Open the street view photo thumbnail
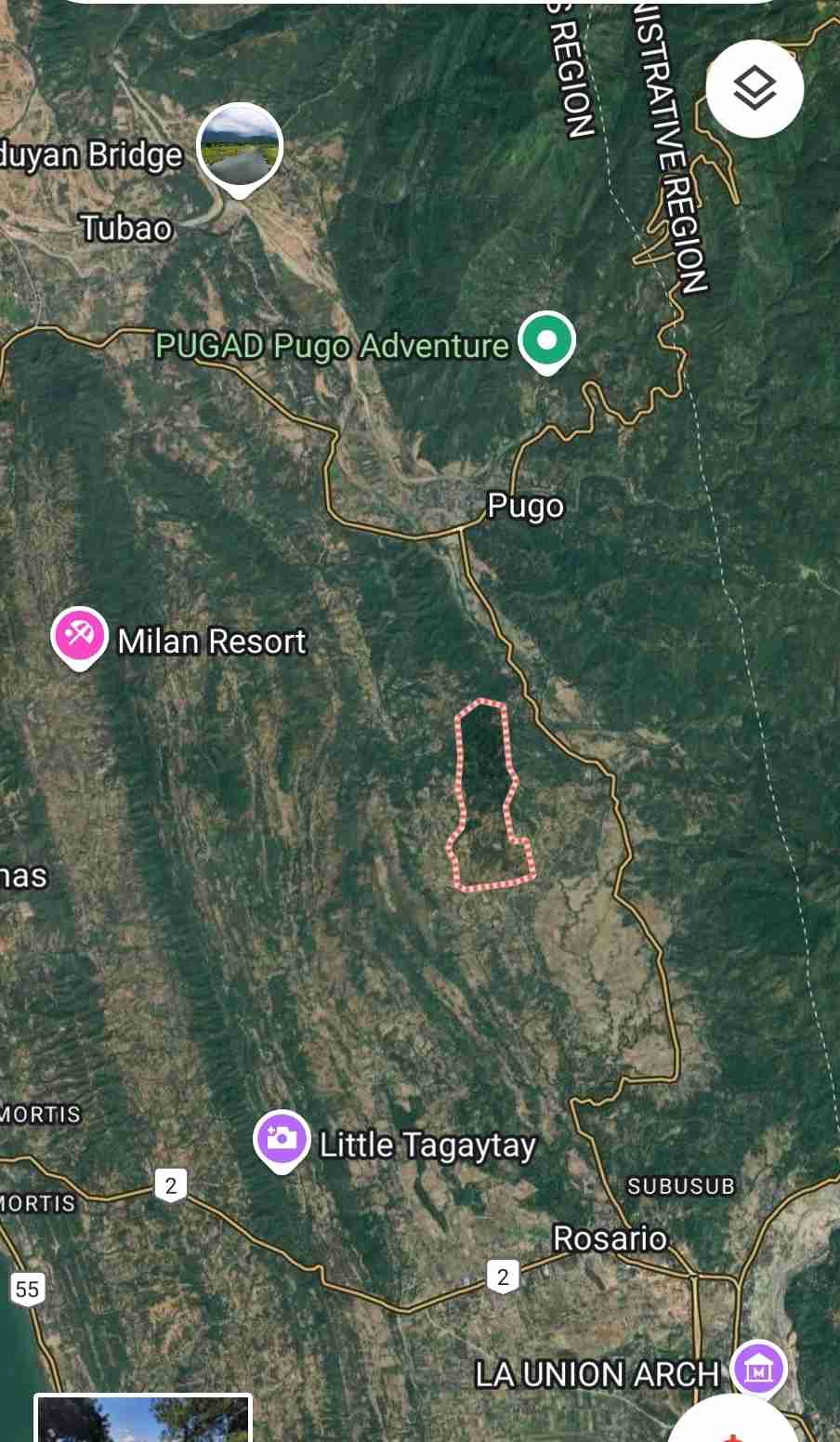The image size is (840, 1442). click(143, 1419)
